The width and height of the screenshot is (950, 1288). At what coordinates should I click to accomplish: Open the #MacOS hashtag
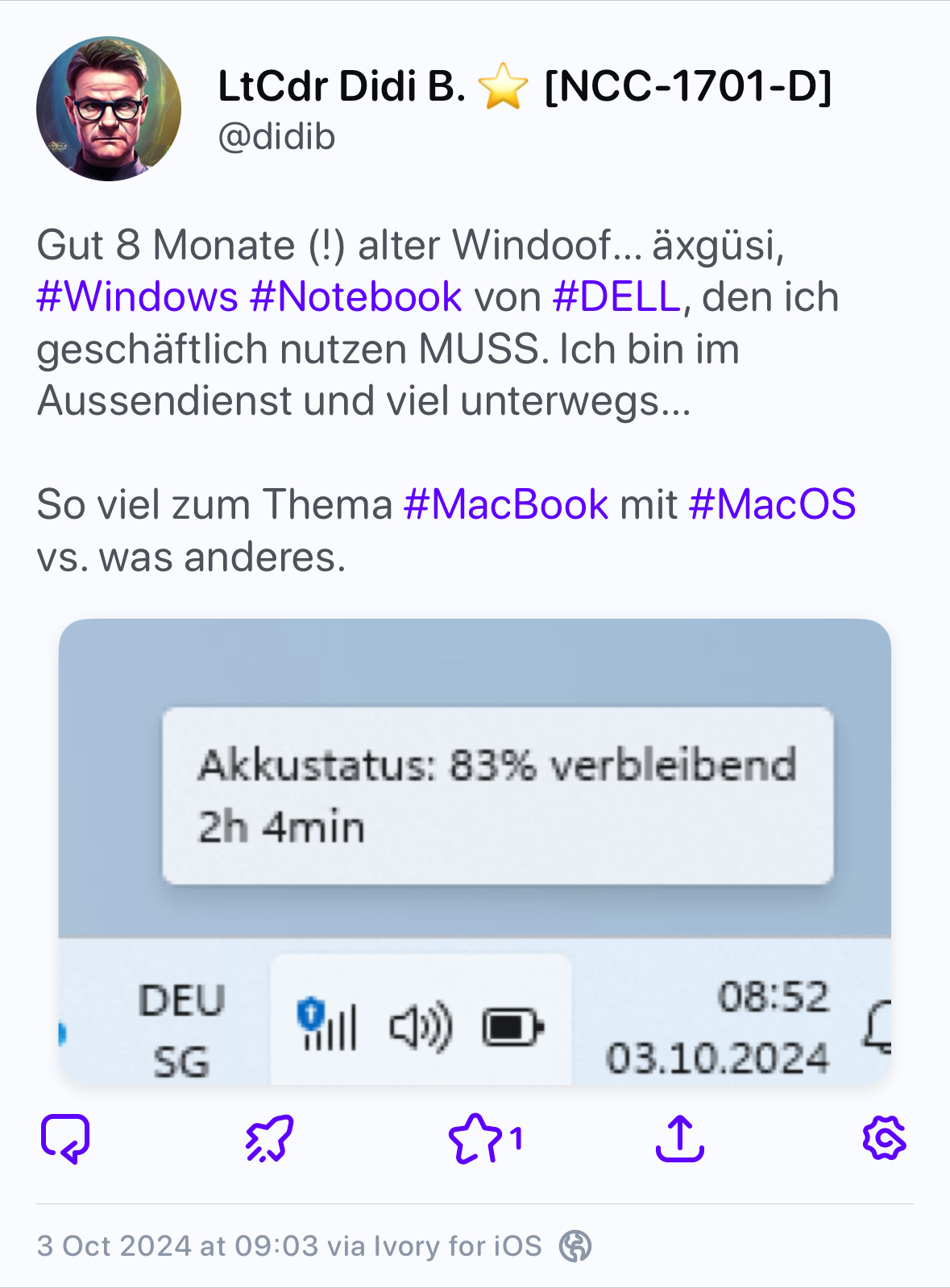click(x=772, y=505)
